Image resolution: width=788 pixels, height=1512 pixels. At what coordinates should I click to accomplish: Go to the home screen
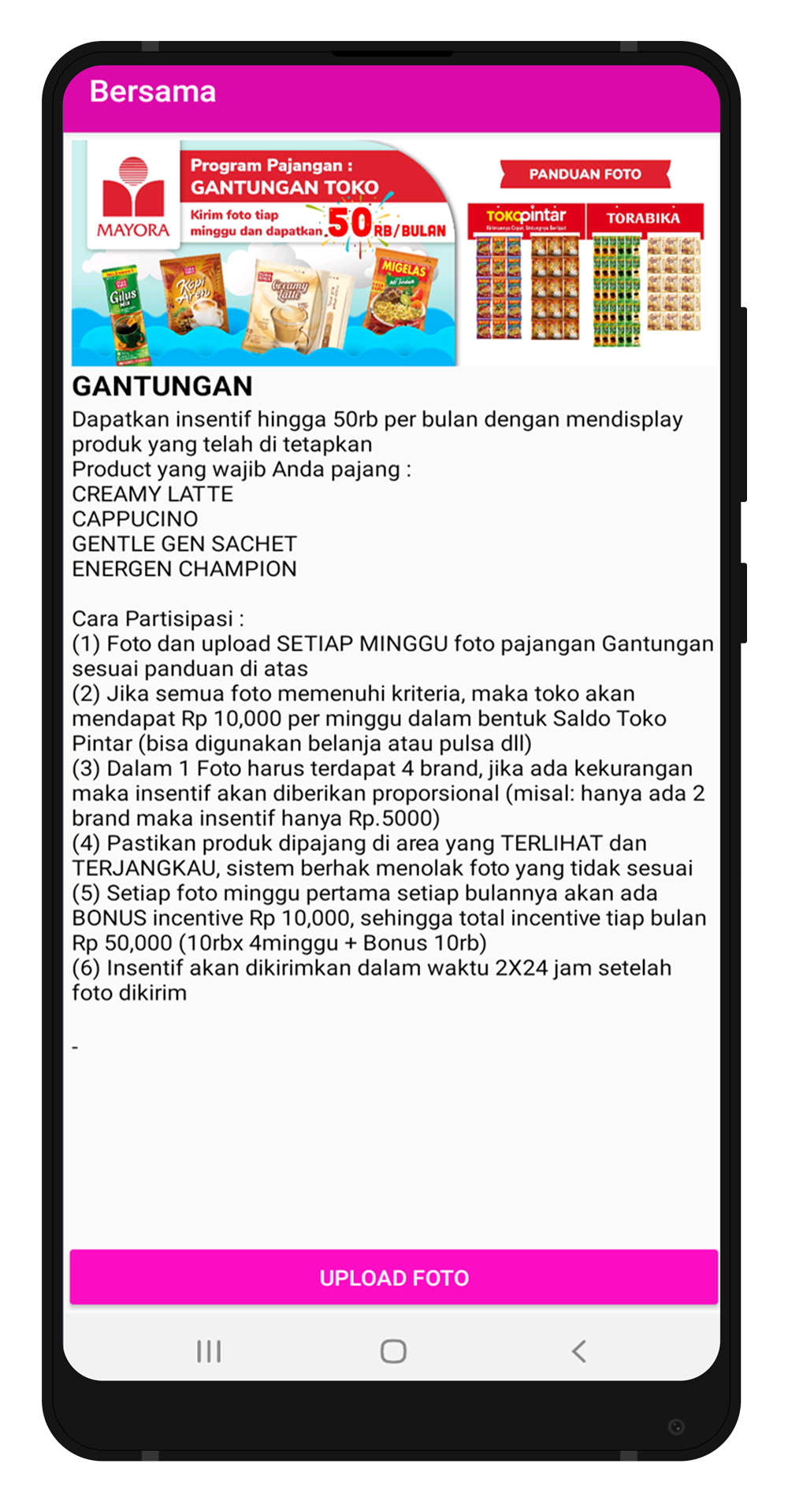(393, 1351)
